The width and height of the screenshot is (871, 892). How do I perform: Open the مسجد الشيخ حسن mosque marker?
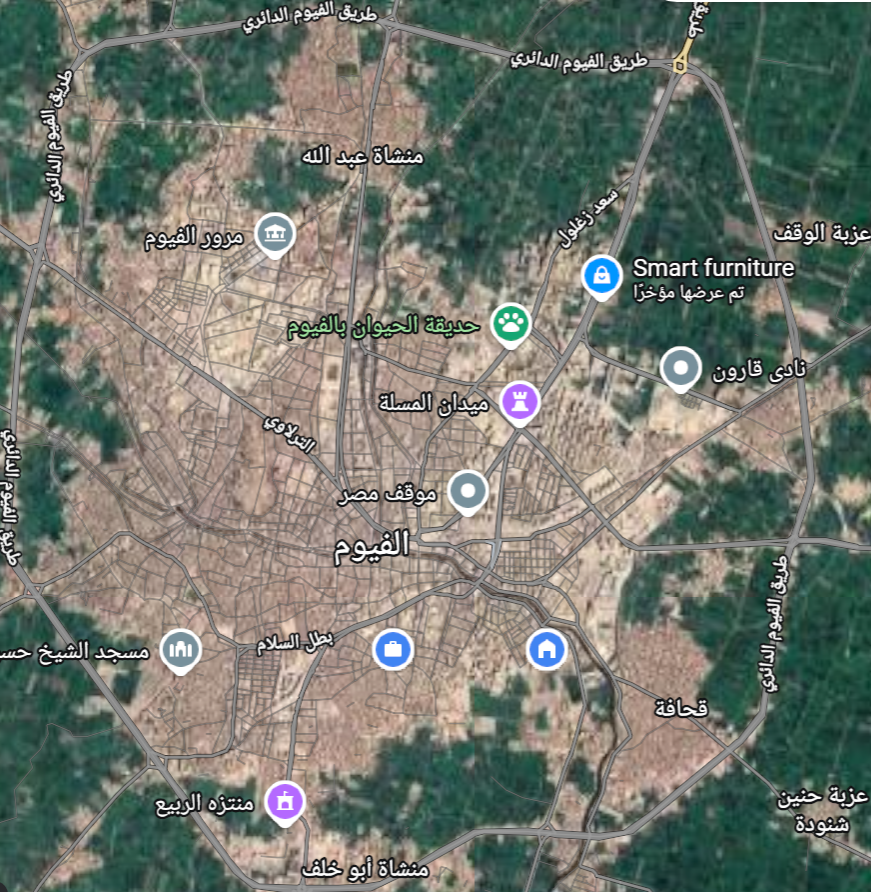[x=181, y=650]
